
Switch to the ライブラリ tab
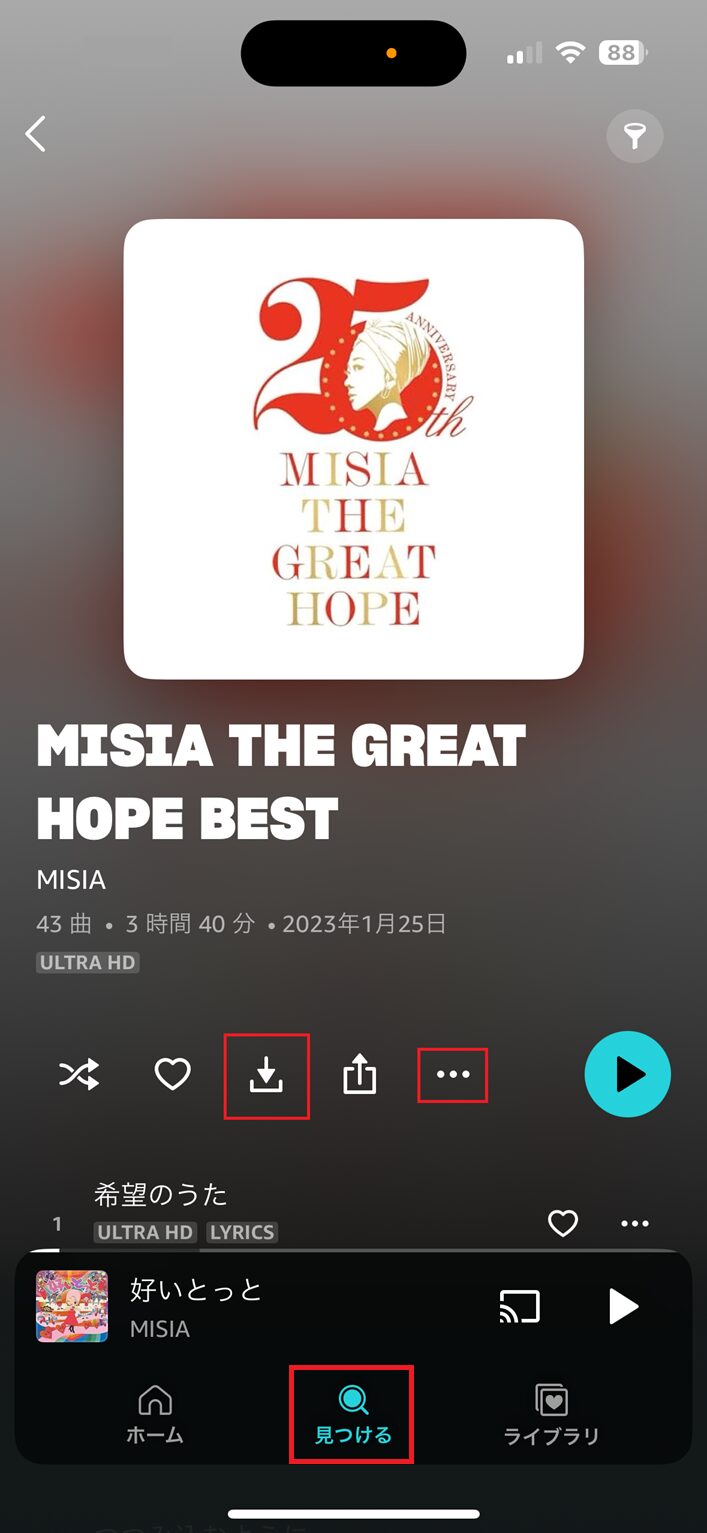(x=551, y=1415)
